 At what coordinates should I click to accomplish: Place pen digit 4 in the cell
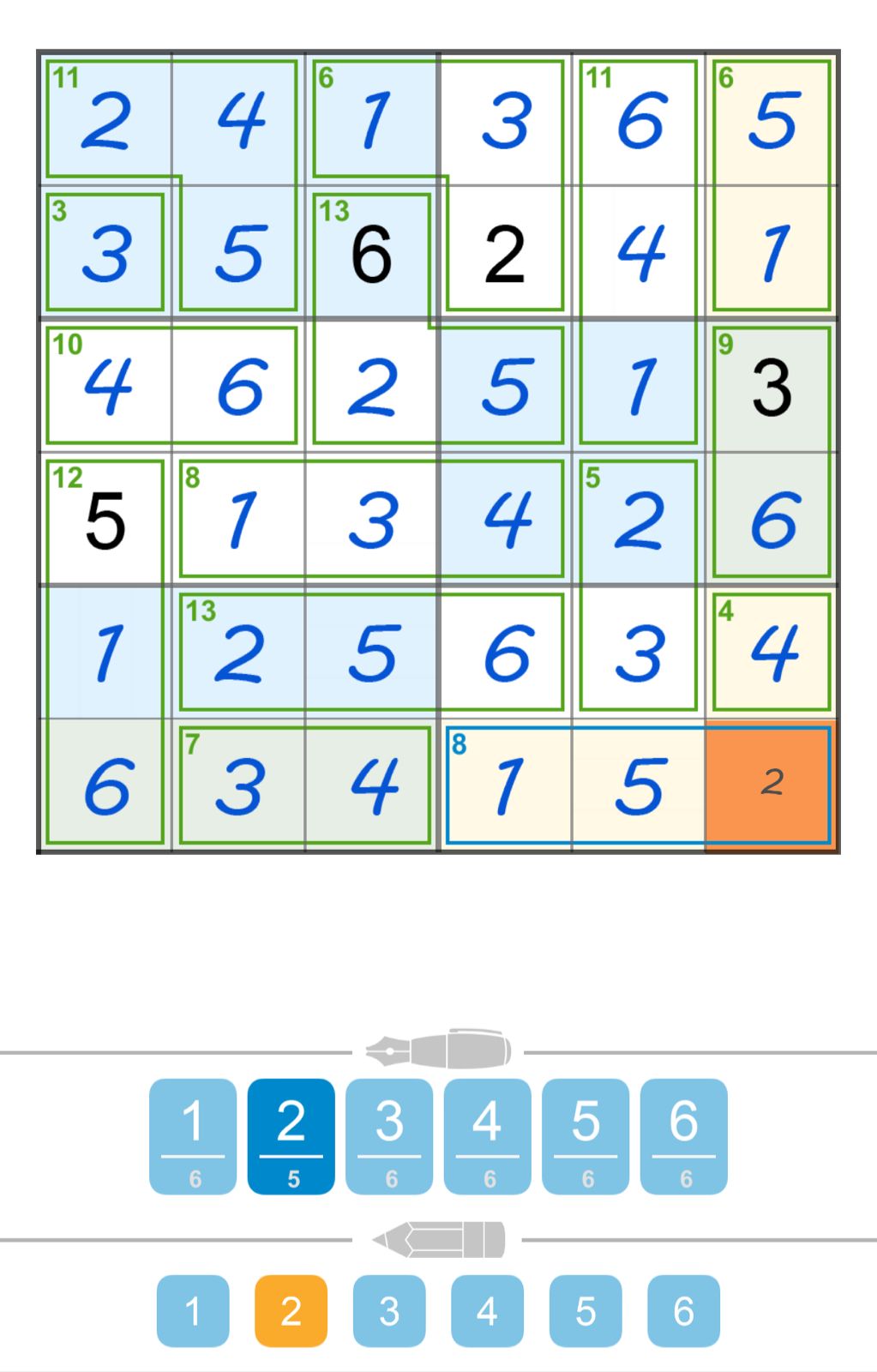pos(487,1135)
